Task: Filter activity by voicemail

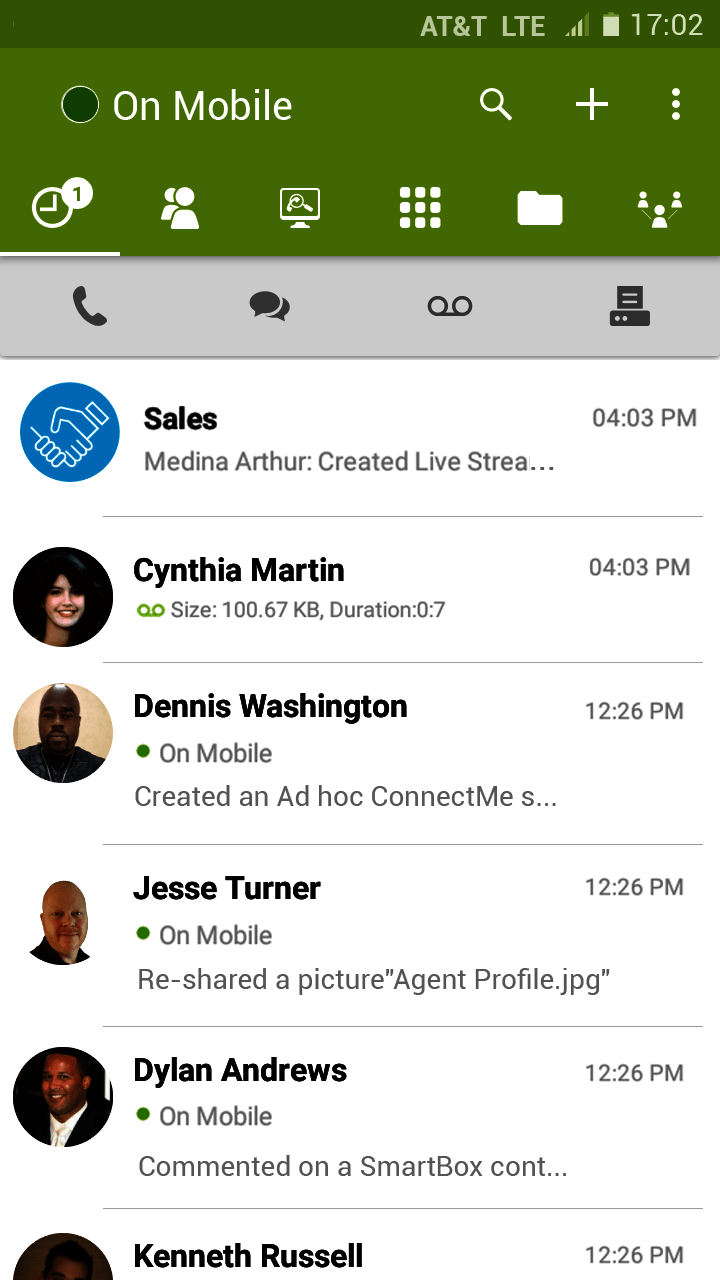Action: tap(450, 306)
